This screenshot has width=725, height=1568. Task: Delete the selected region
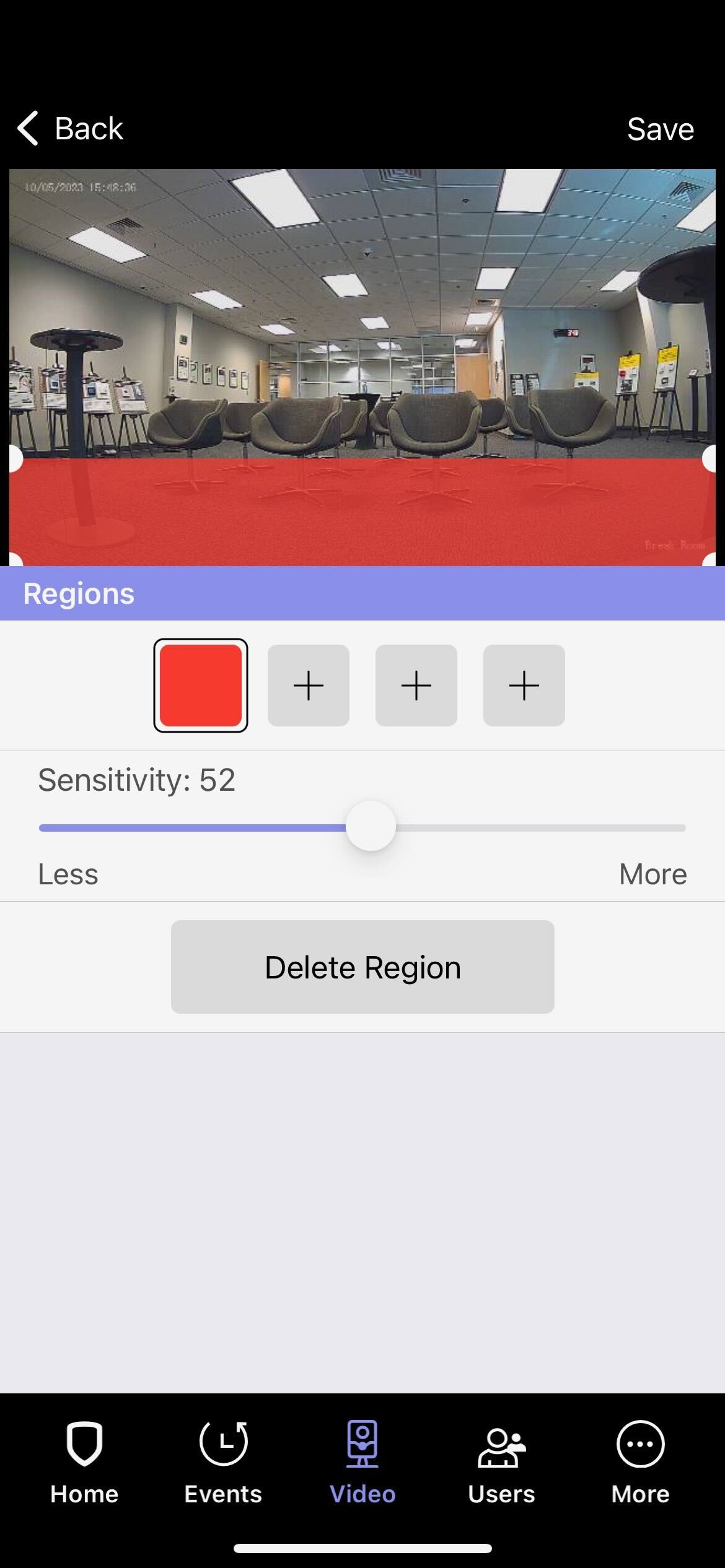pyautogui.click(x=362, y=967)
